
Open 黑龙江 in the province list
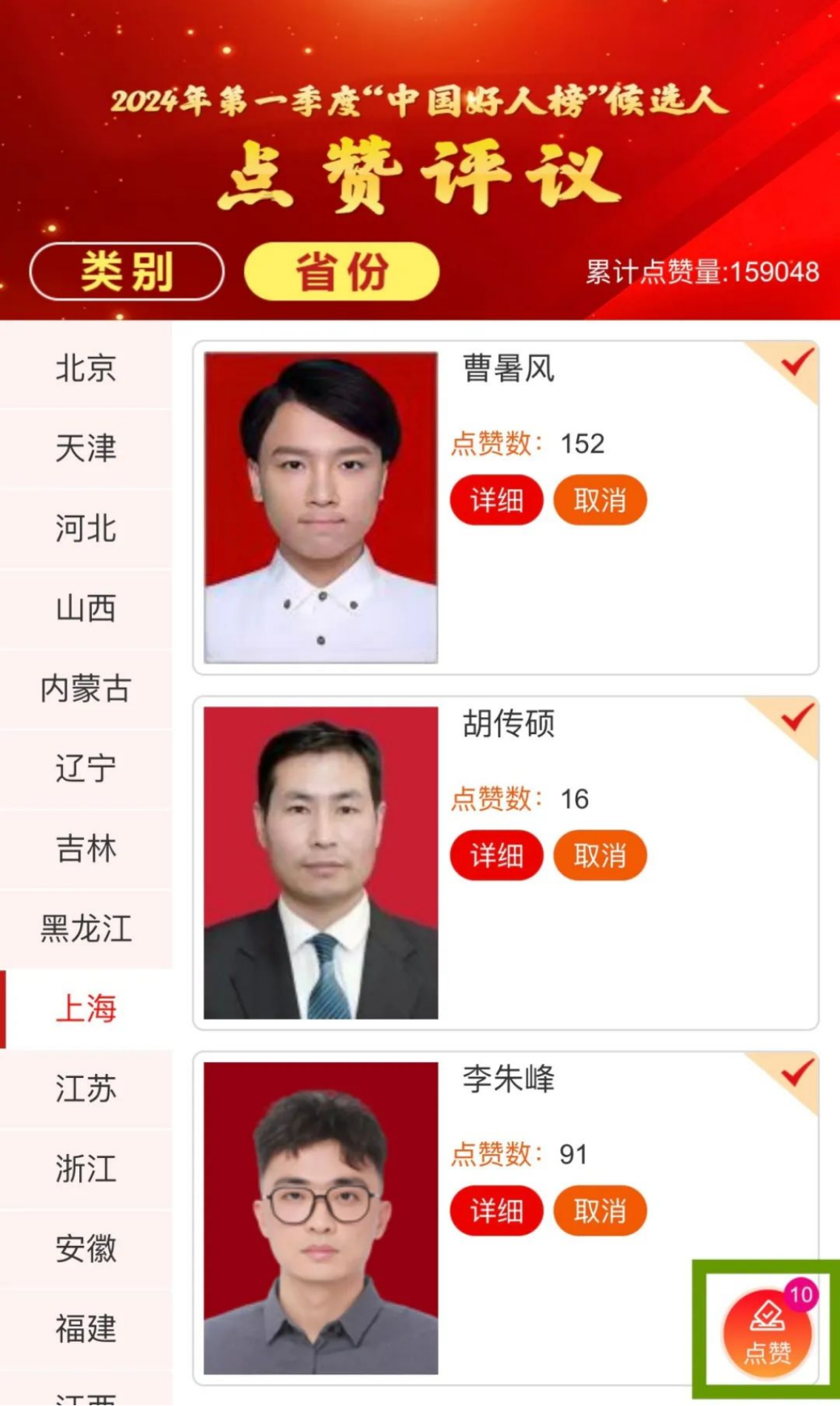coord(86,928)
